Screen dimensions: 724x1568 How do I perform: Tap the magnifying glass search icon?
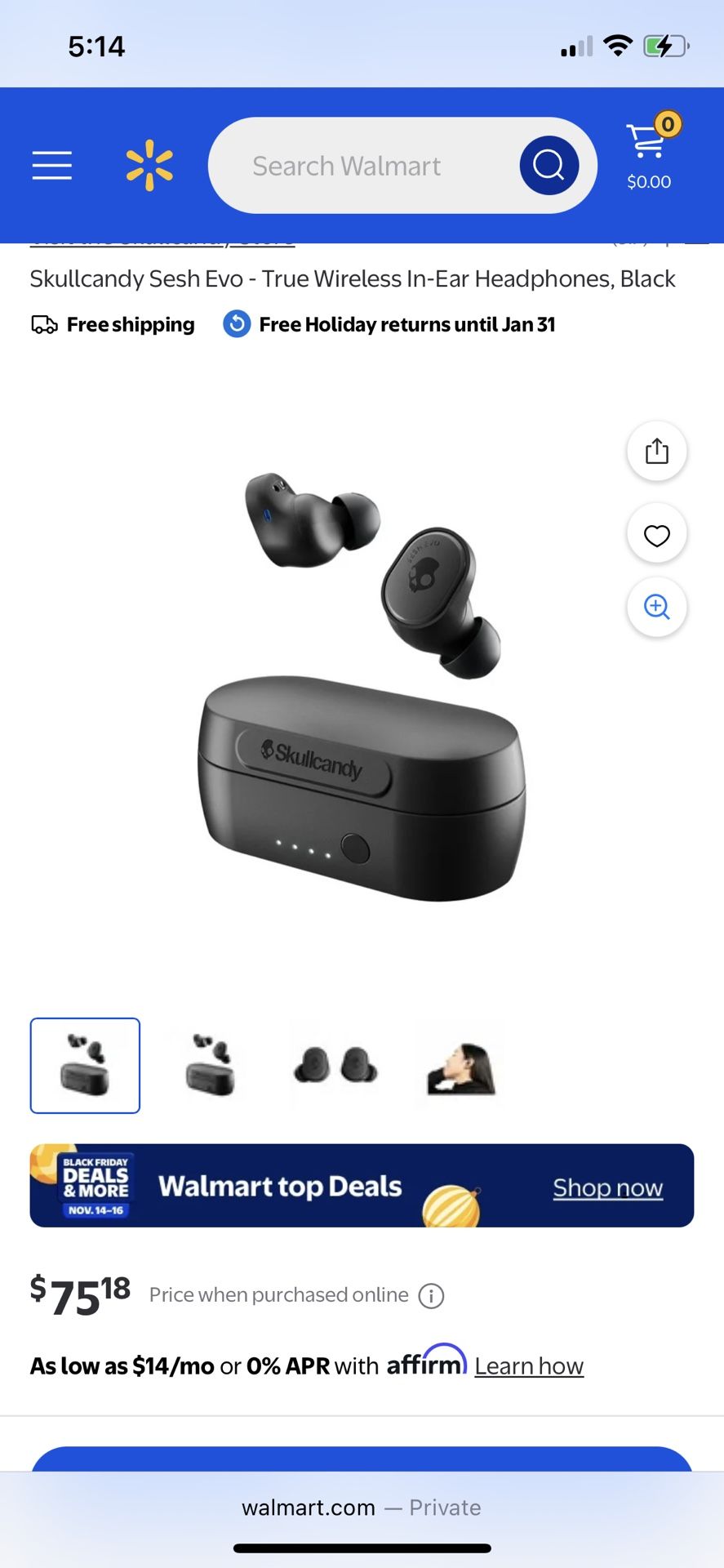(549, 164)
